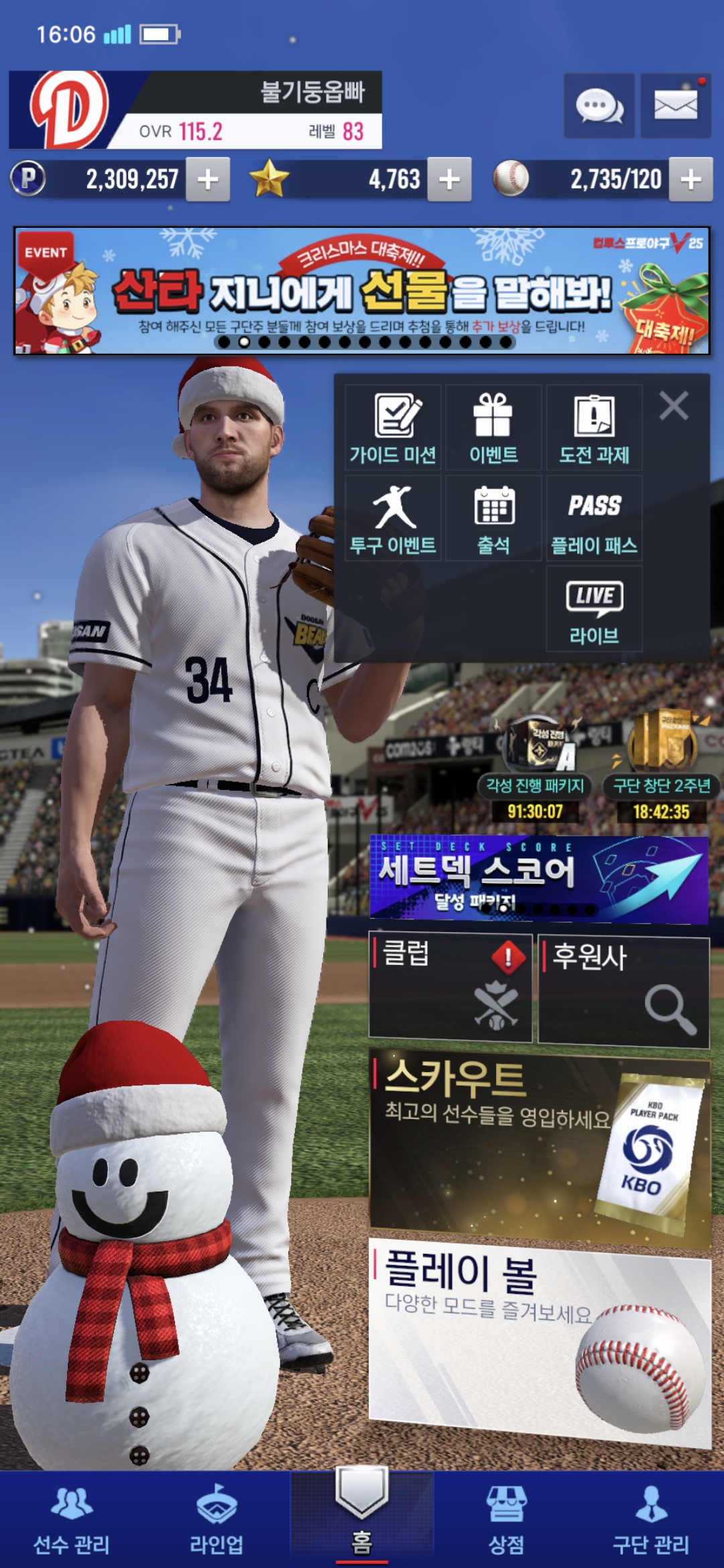Open 플레이 패스
The image size is (724, 1568).
click(594, 519)
